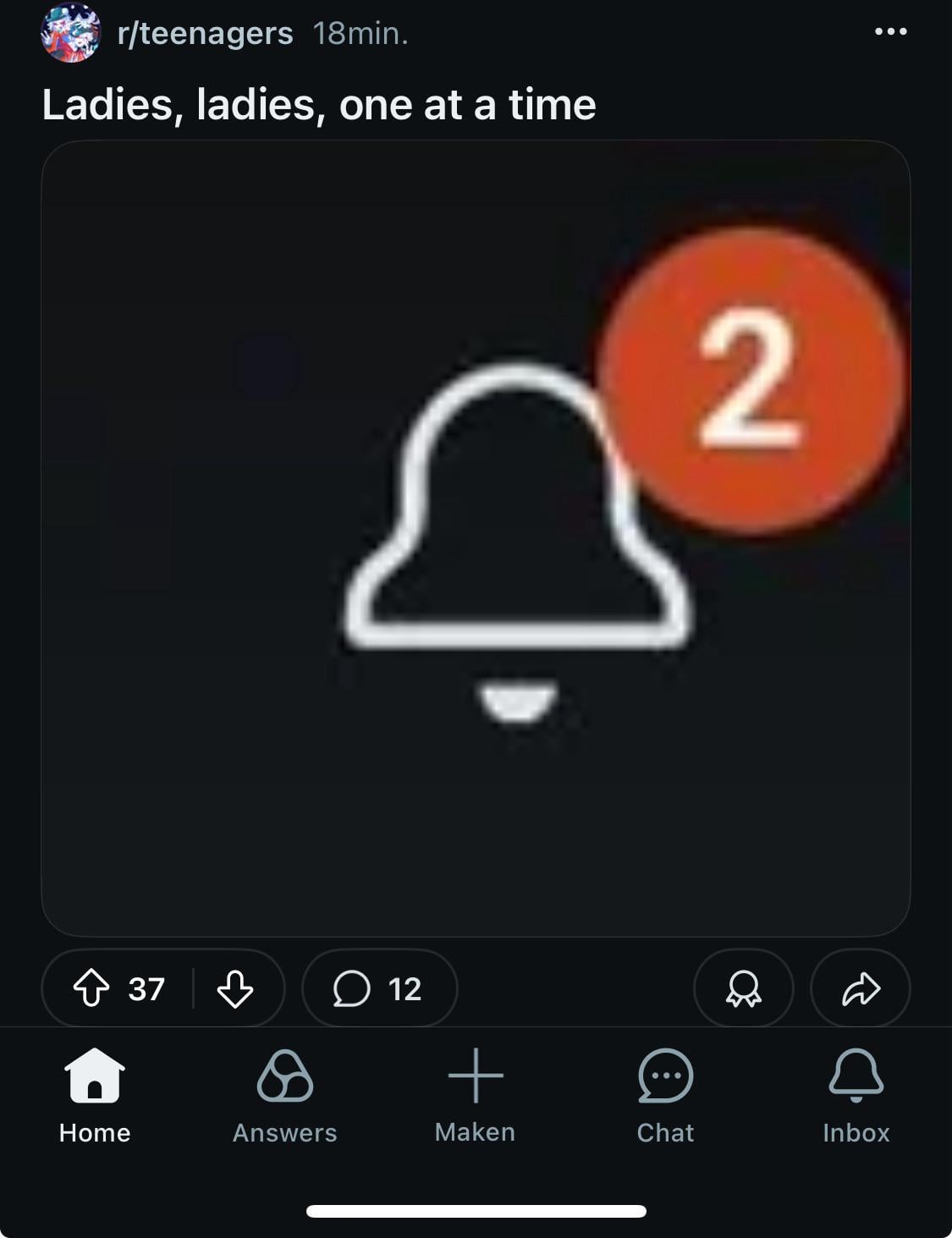Screen dimensions: 952x1238
Task: Open the 12 comments
Action: (378, 988)
